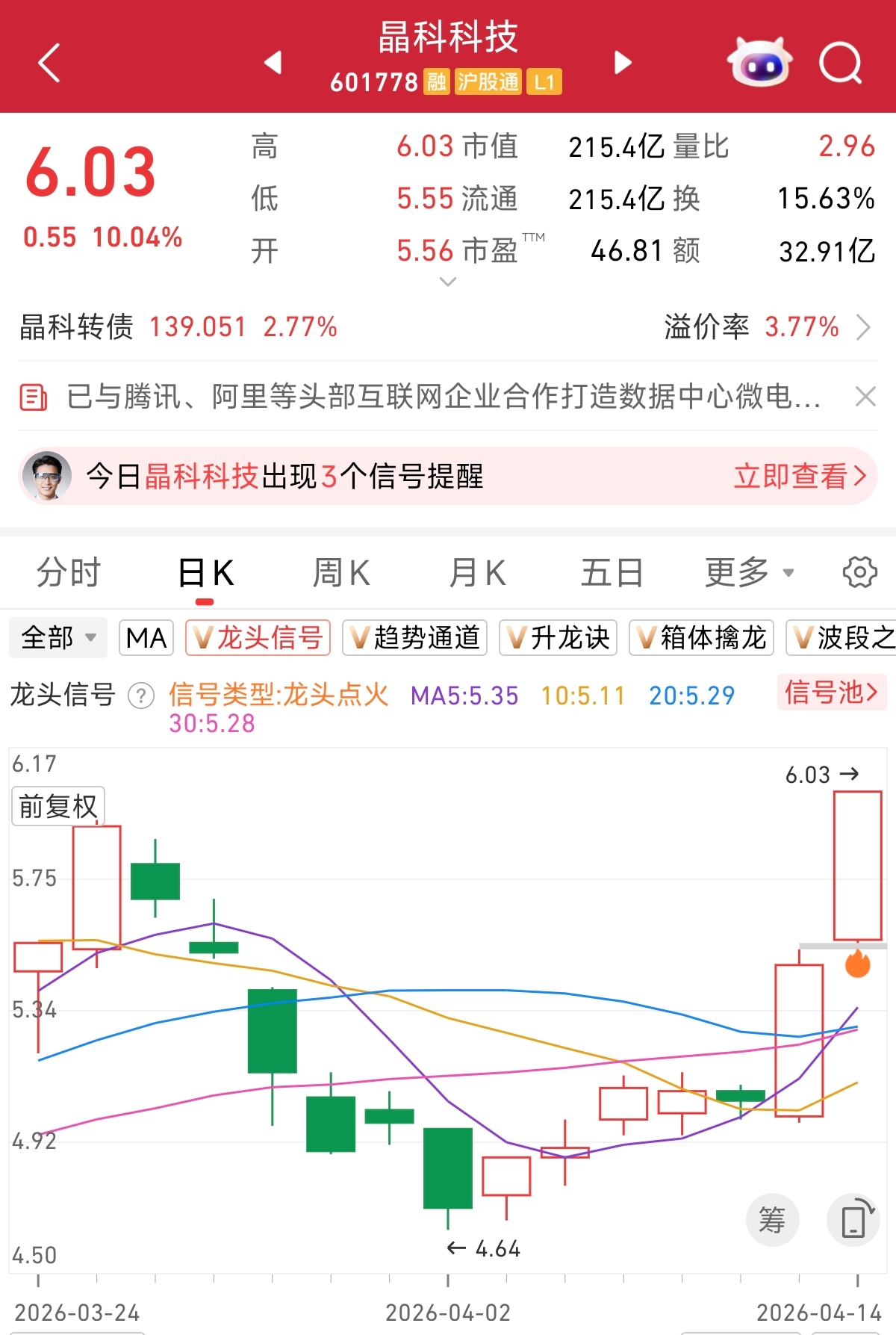896x1335 pixels.
Task: Open chart settings gear
Action: point(859,573)
